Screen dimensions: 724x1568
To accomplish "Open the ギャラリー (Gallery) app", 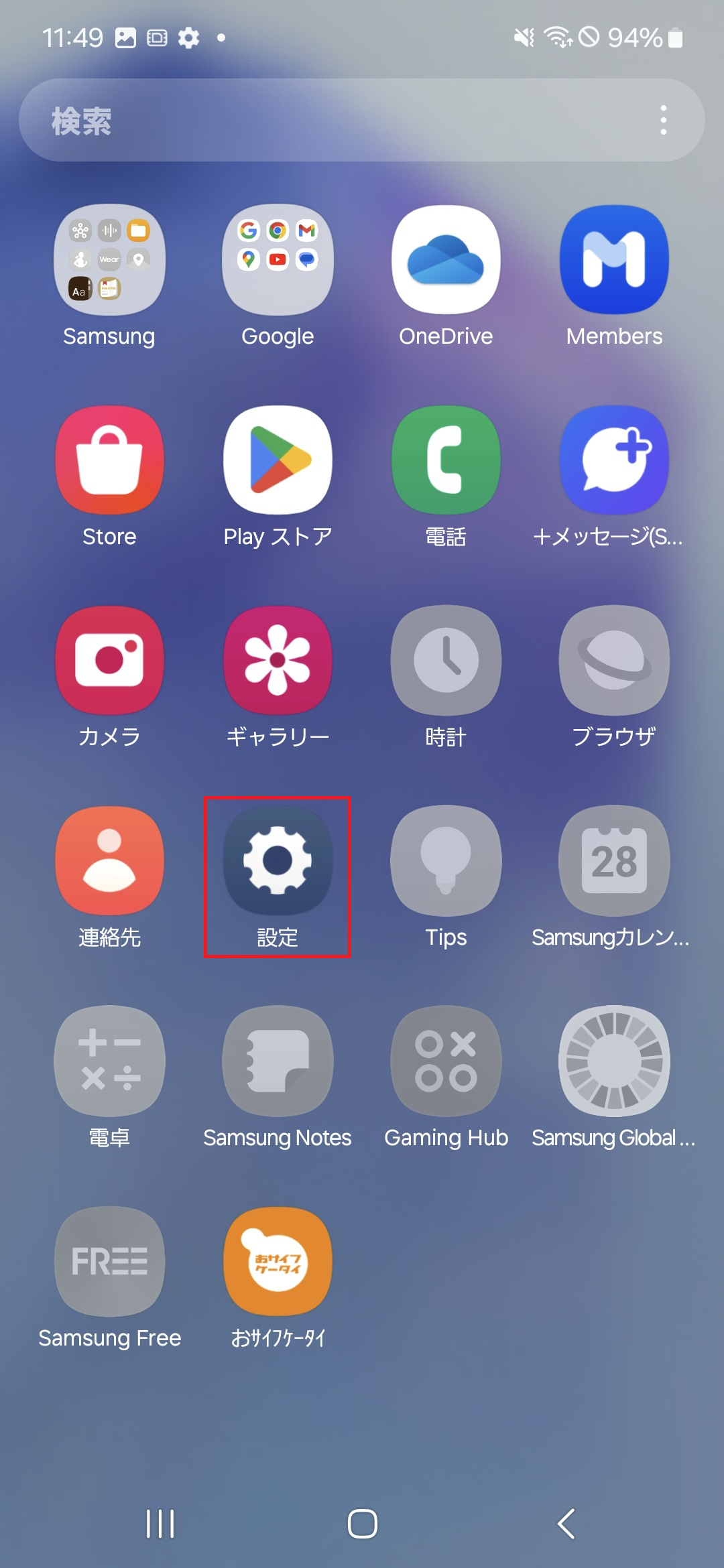I will pyautogui.click(x=277, y=660).
